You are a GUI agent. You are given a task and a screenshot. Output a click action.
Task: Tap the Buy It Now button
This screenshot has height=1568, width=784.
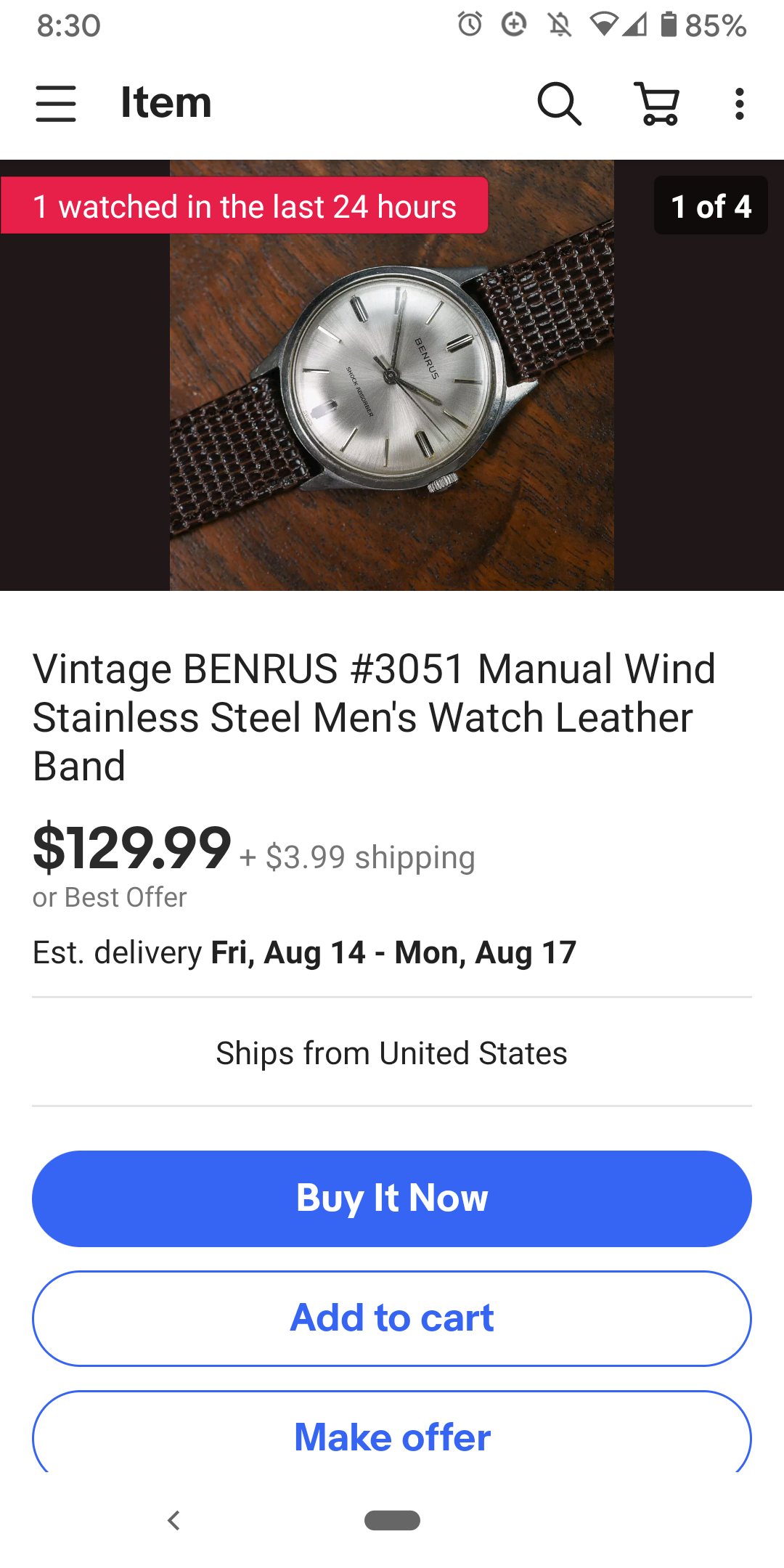[x=392, y=1199]
